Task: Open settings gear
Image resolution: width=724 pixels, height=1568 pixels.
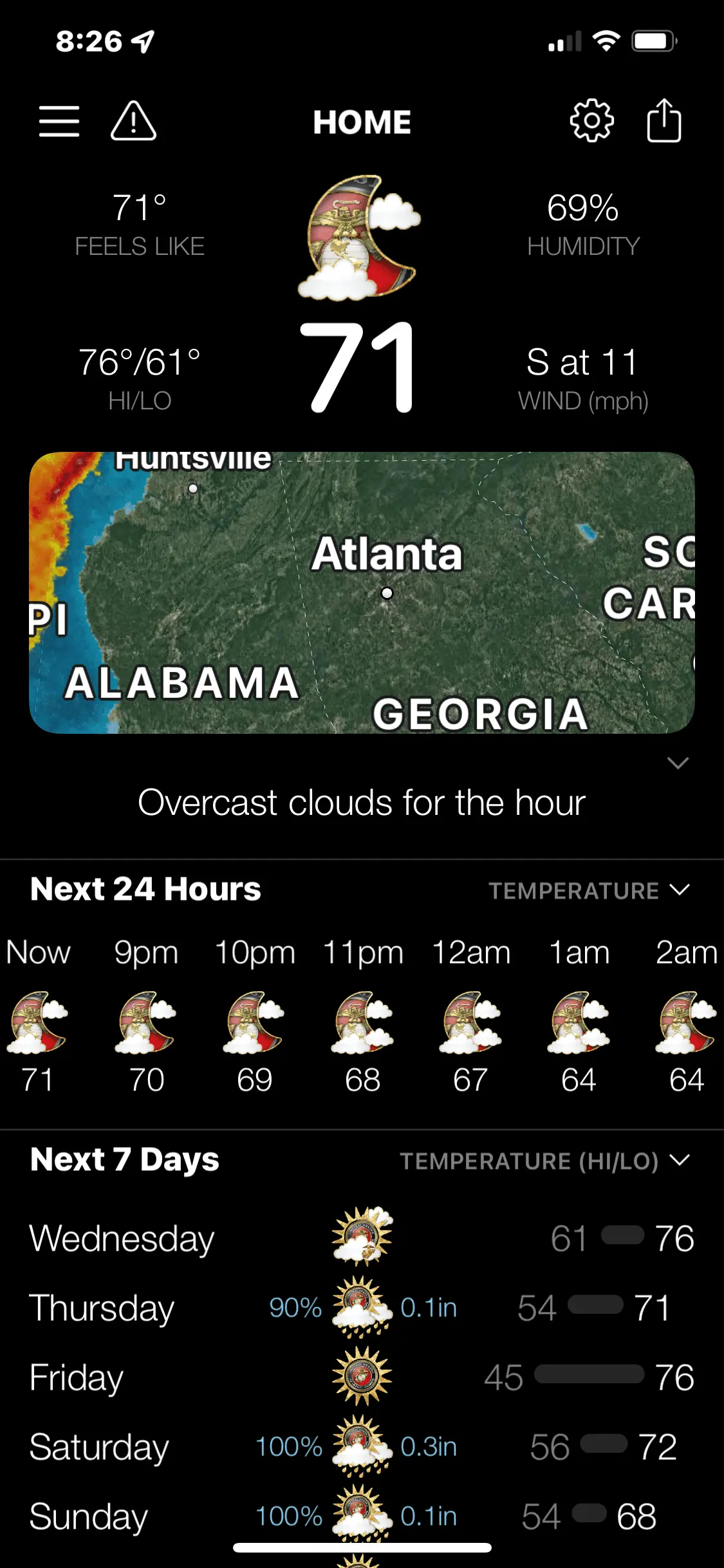Action: (x=591, y=121)
